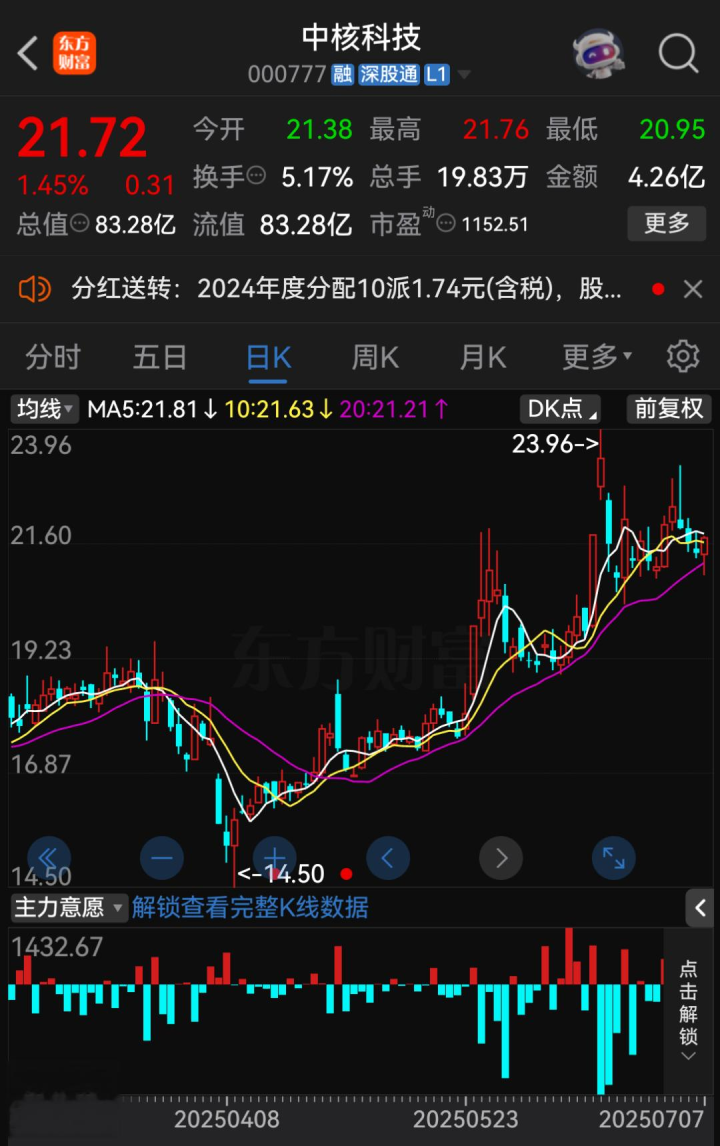The image size is (720, 1146).
Task: Open the 分红送转 announcement banner
Action: [x=340, y=290]
